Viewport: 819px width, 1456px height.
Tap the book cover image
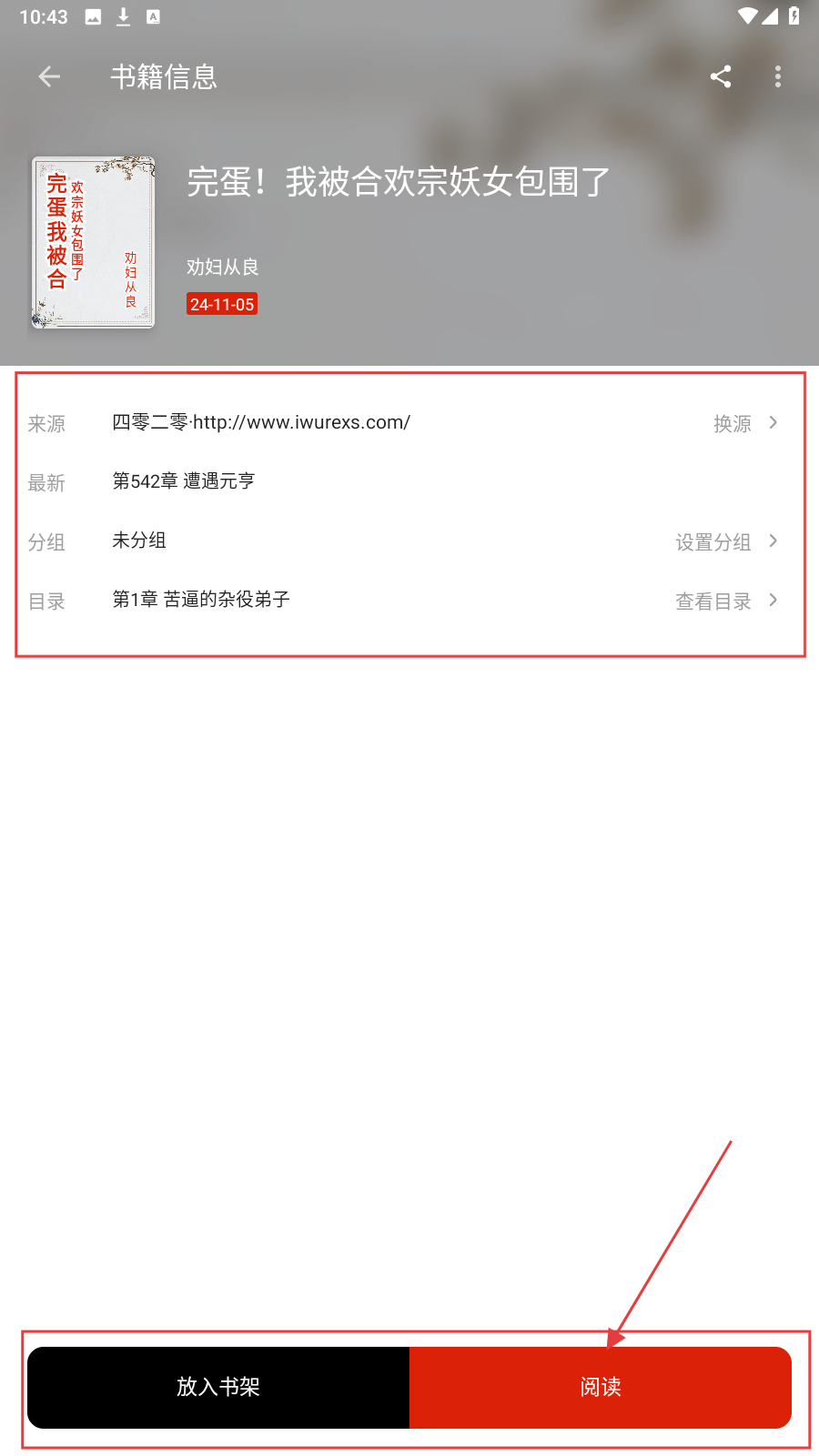click(94, 242)
